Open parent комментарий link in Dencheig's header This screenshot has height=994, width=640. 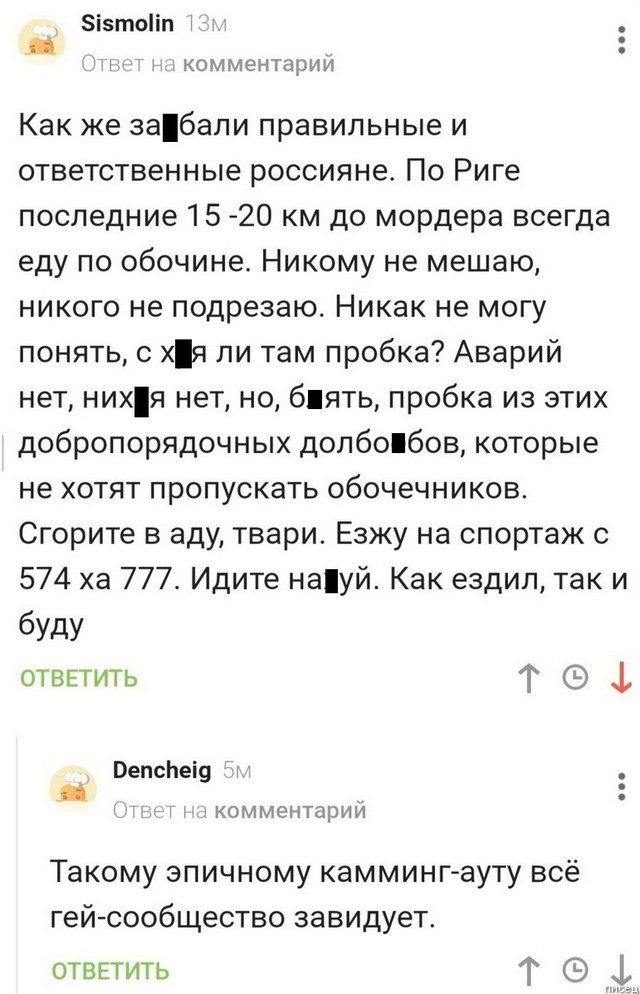[x=290, y=810]
